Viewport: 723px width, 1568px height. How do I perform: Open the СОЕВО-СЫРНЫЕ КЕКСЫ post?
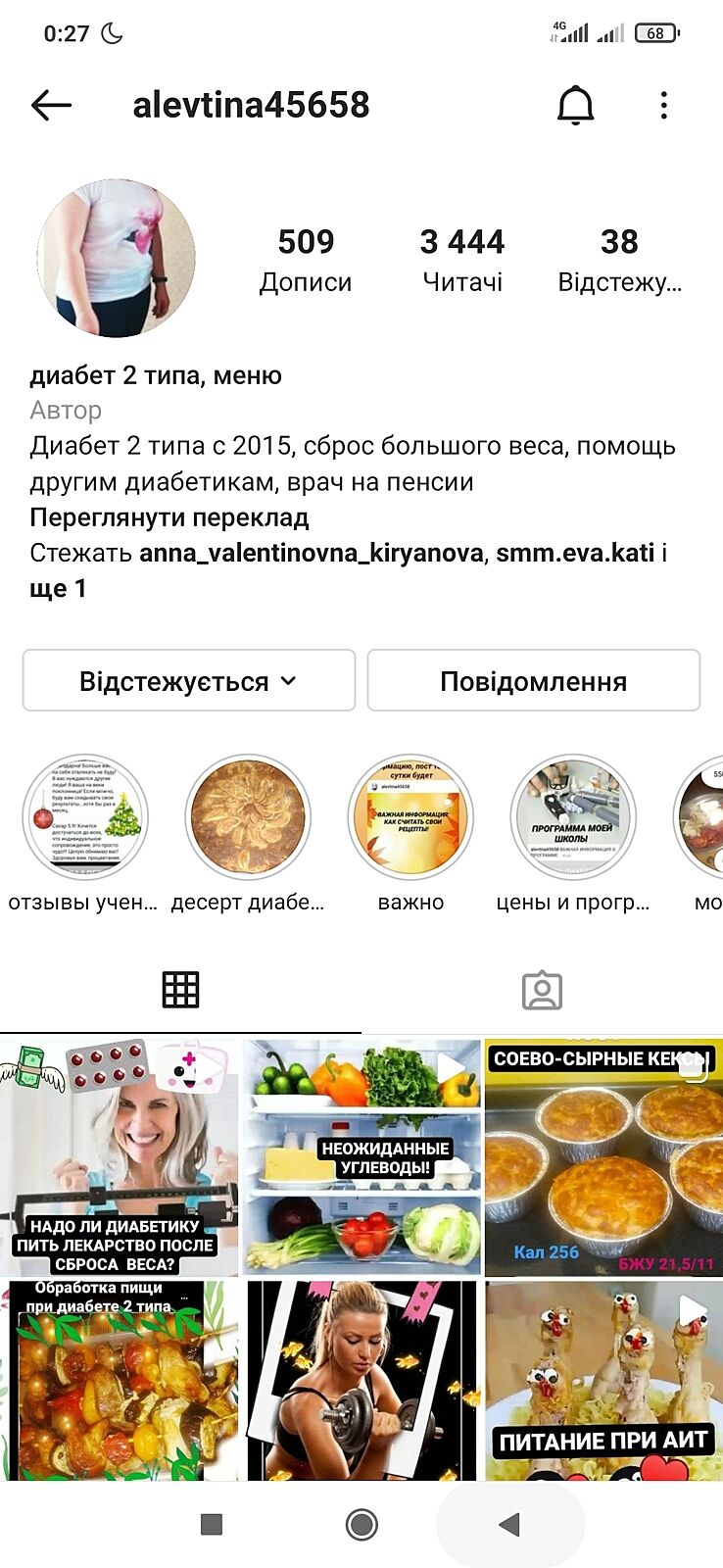tap(603, 1157)
